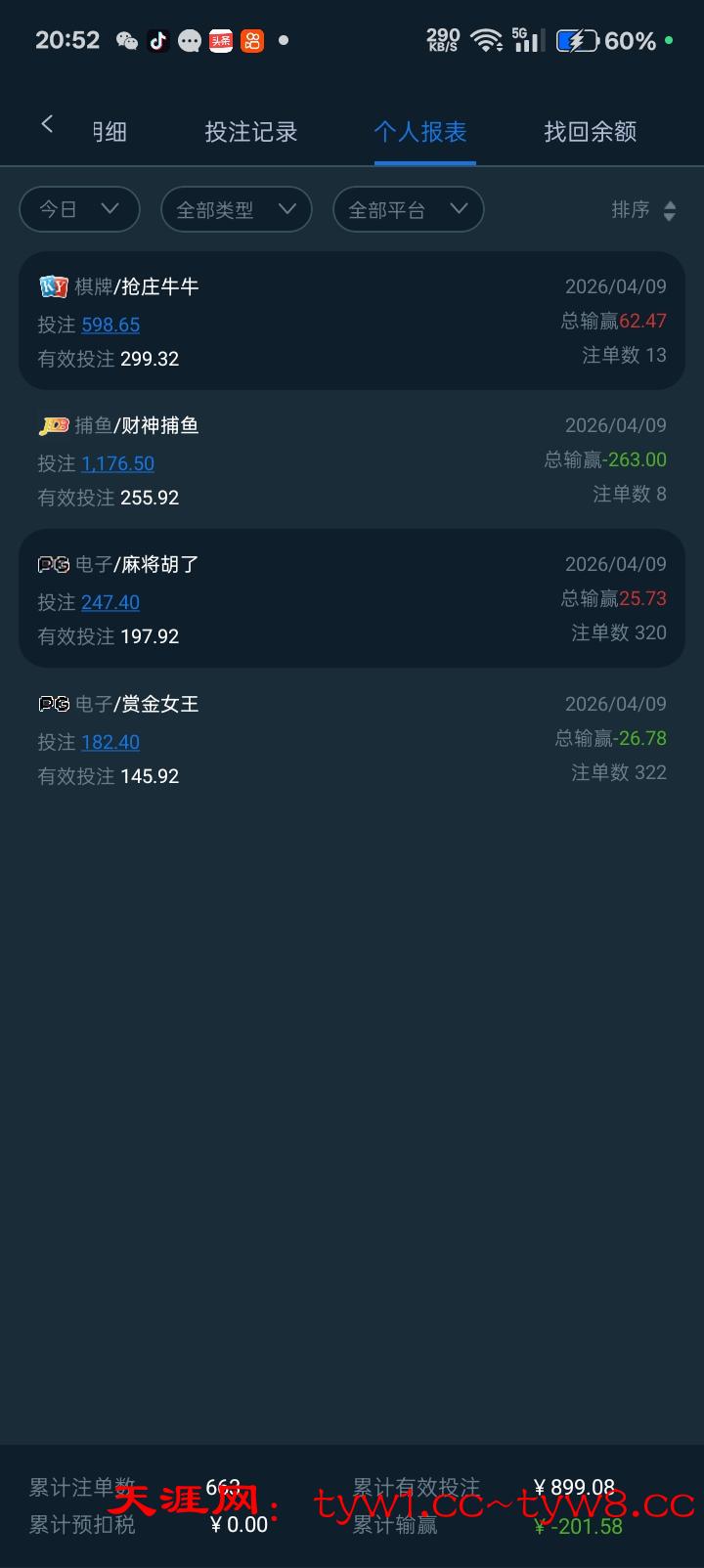Choose a platform in 全部平台 dropdown

coord(408,209)
